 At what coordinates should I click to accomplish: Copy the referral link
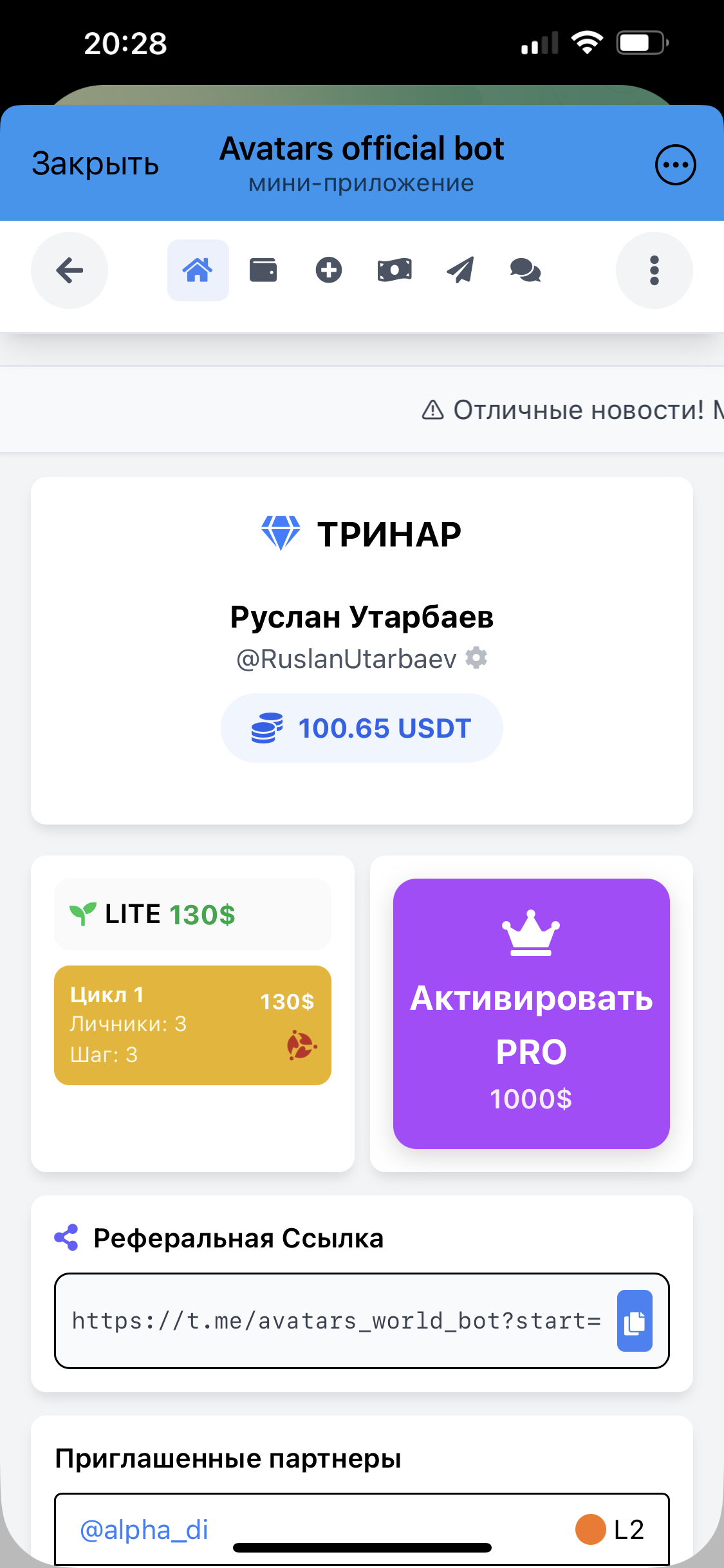[635, 1321]
